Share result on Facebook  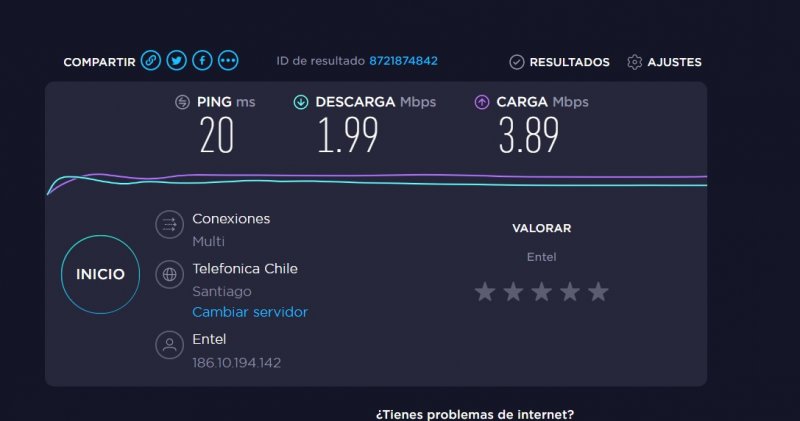[203, 61]
